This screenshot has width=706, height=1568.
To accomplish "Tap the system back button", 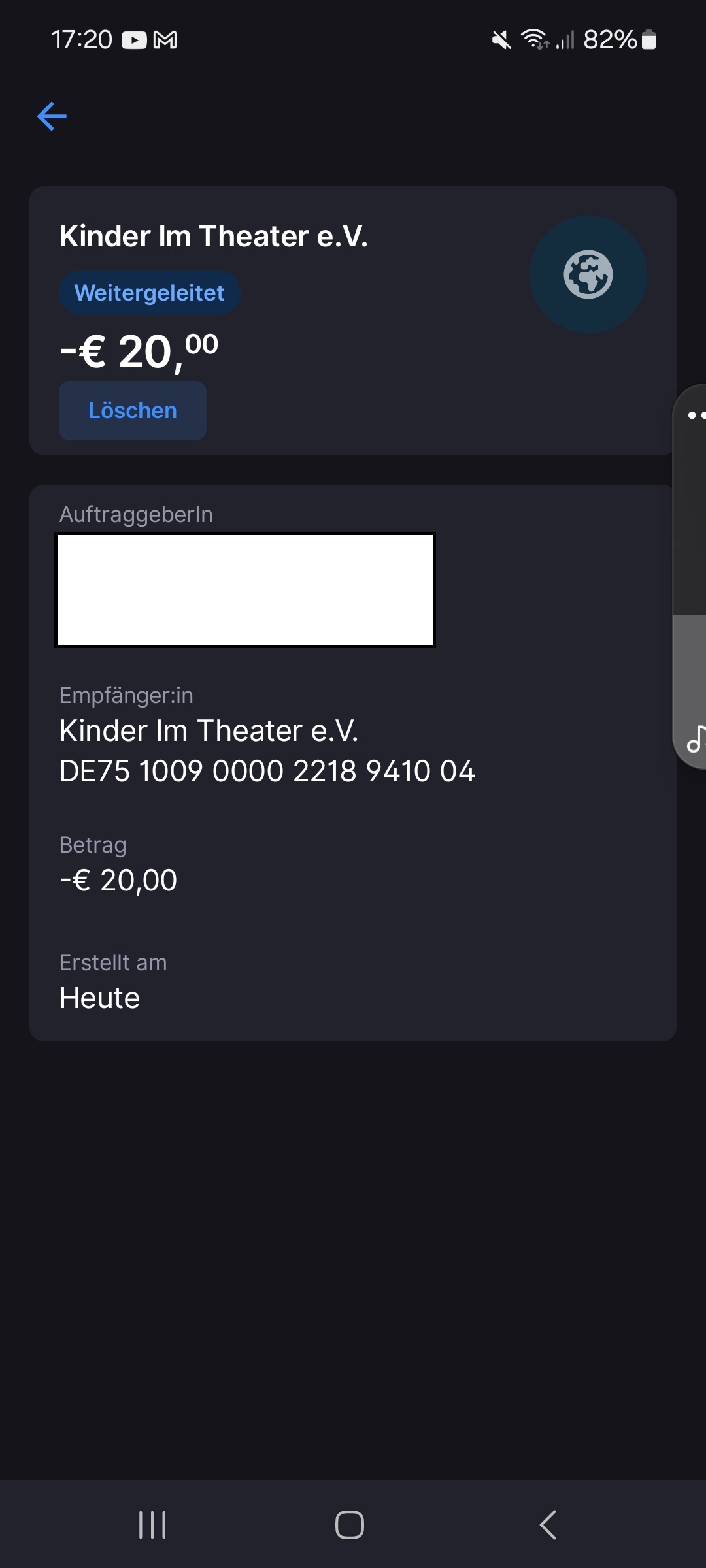I will tap(548, 1525).
